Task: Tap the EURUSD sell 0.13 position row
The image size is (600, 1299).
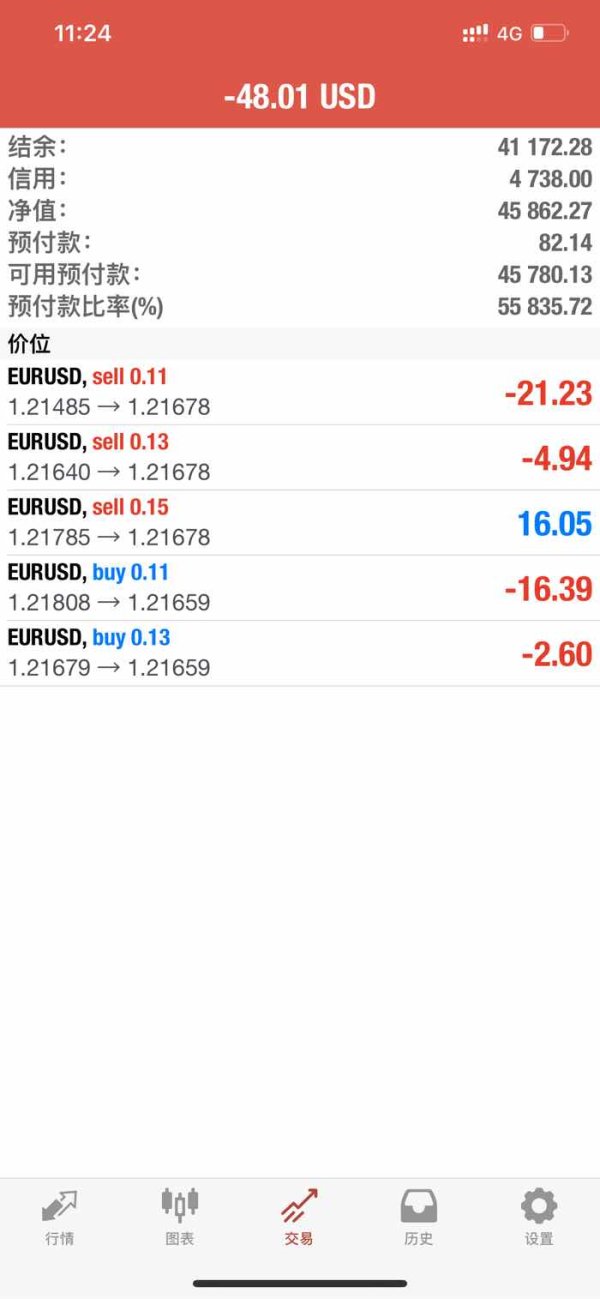Action: click(300, 457)
